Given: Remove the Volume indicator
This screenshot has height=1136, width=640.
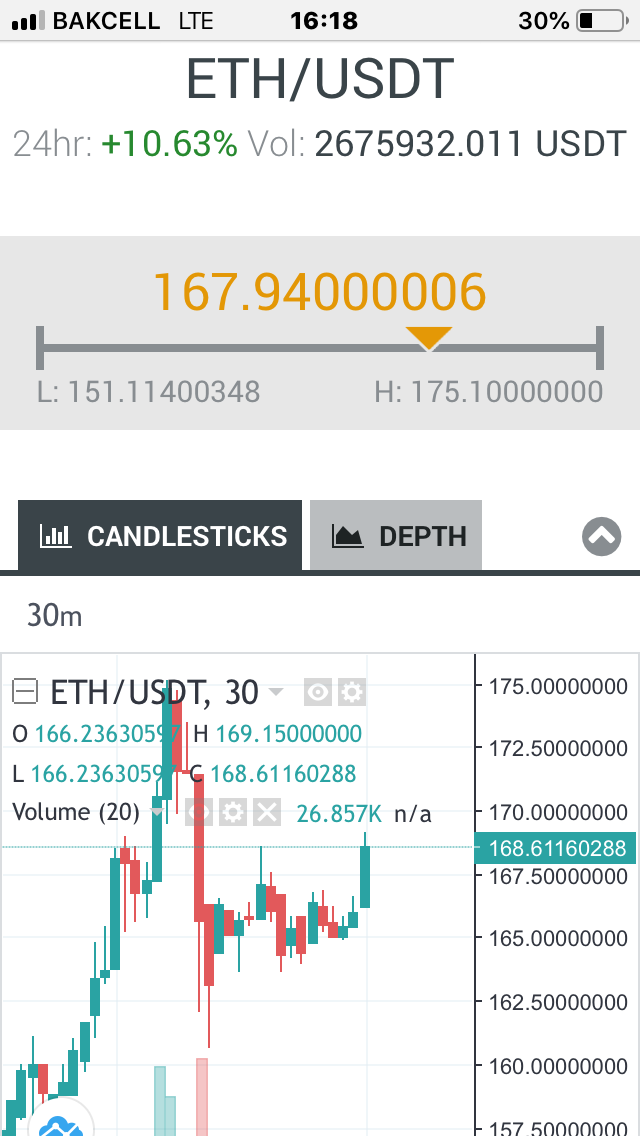Looking at the screenshot, I should pyautogui.click(x=267, y=812).
